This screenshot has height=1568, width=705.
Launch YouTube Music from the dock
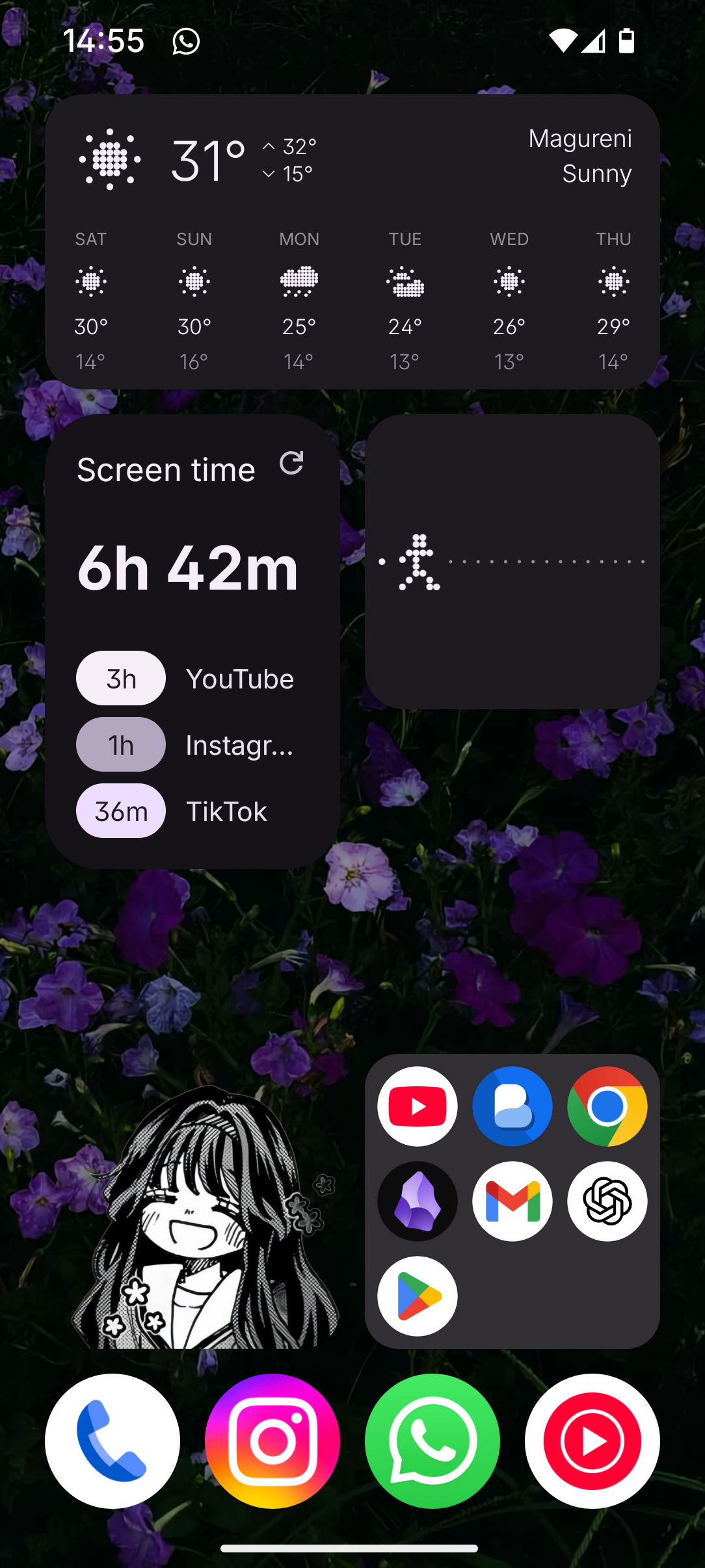(592, 1441)
